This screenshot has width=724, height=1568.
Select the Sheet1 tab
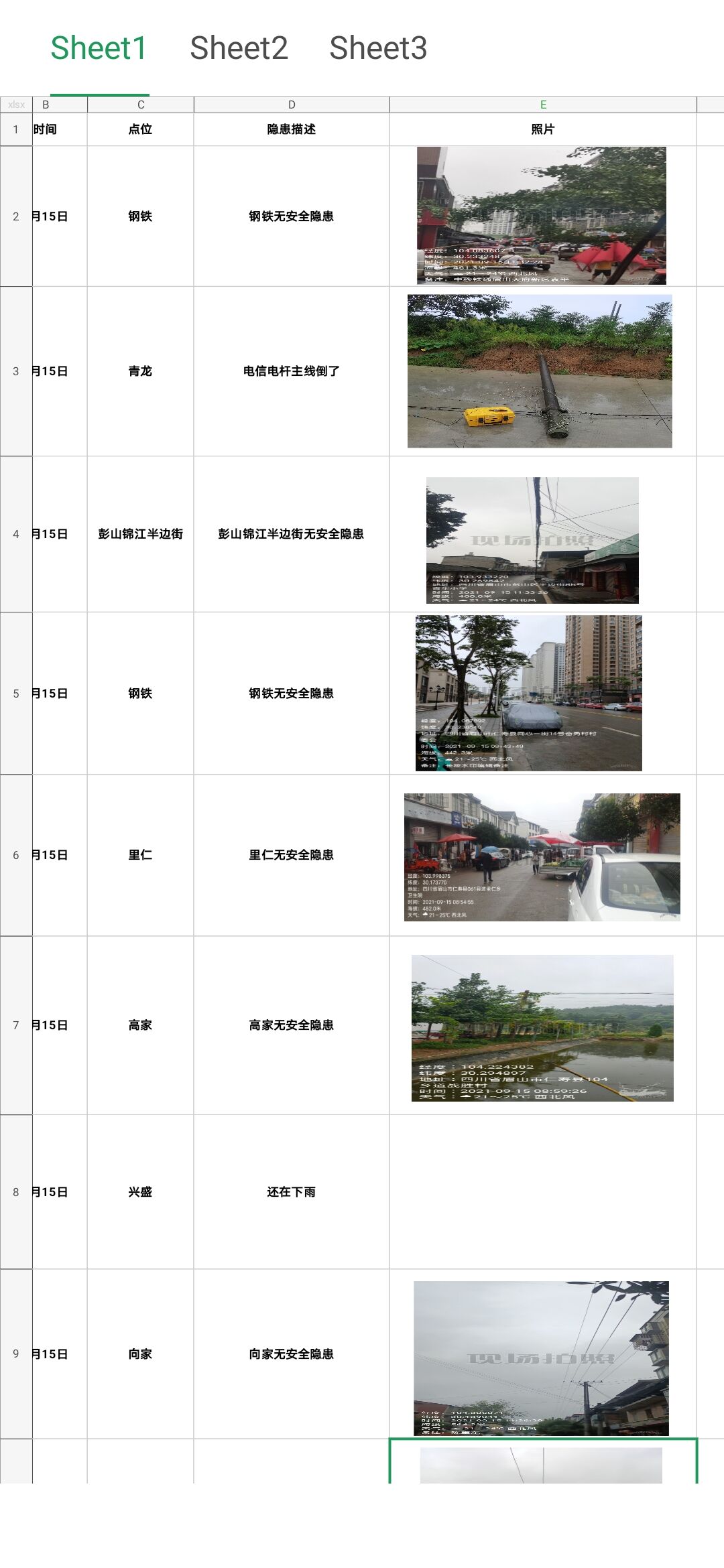(x=99, y=48)
